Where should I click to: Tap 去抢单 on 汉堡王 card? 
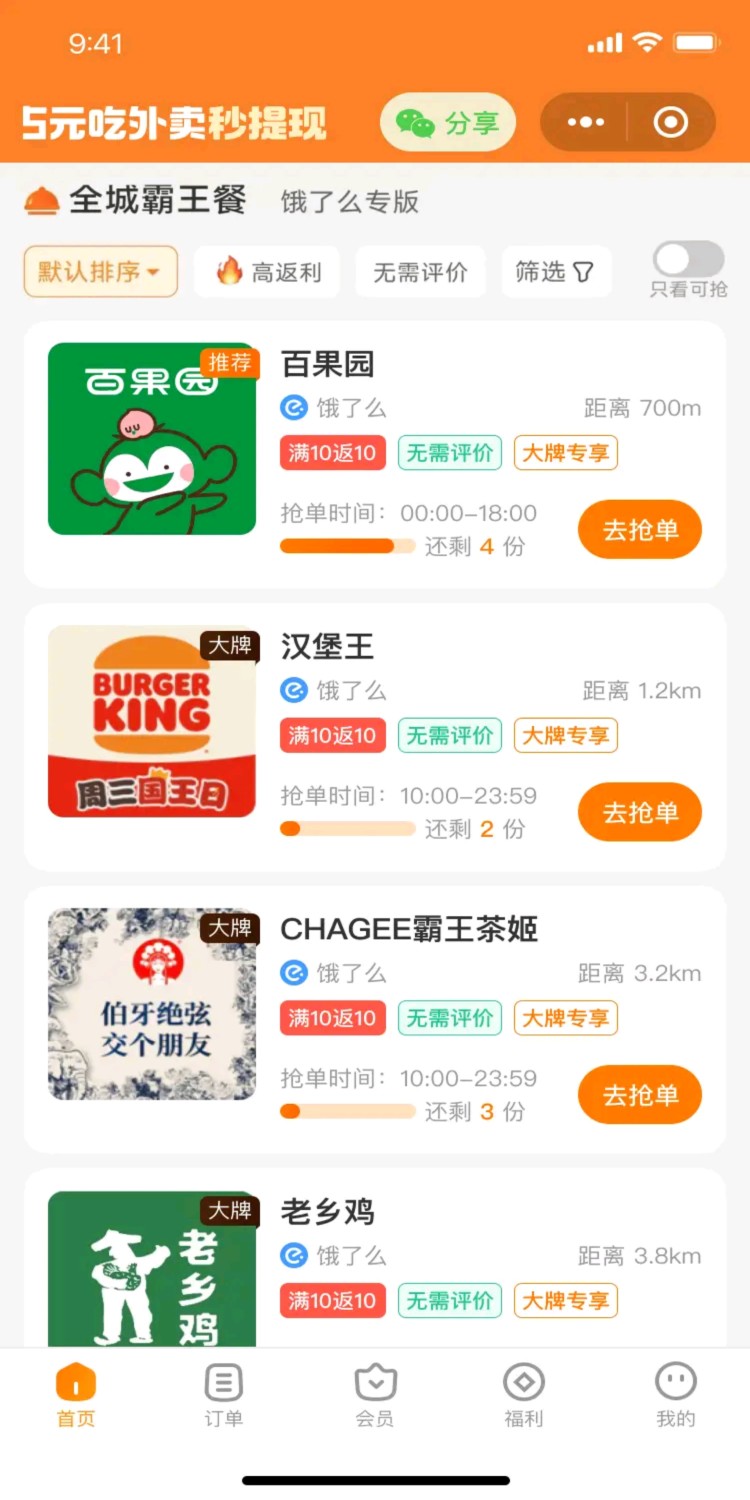point(639,812)
